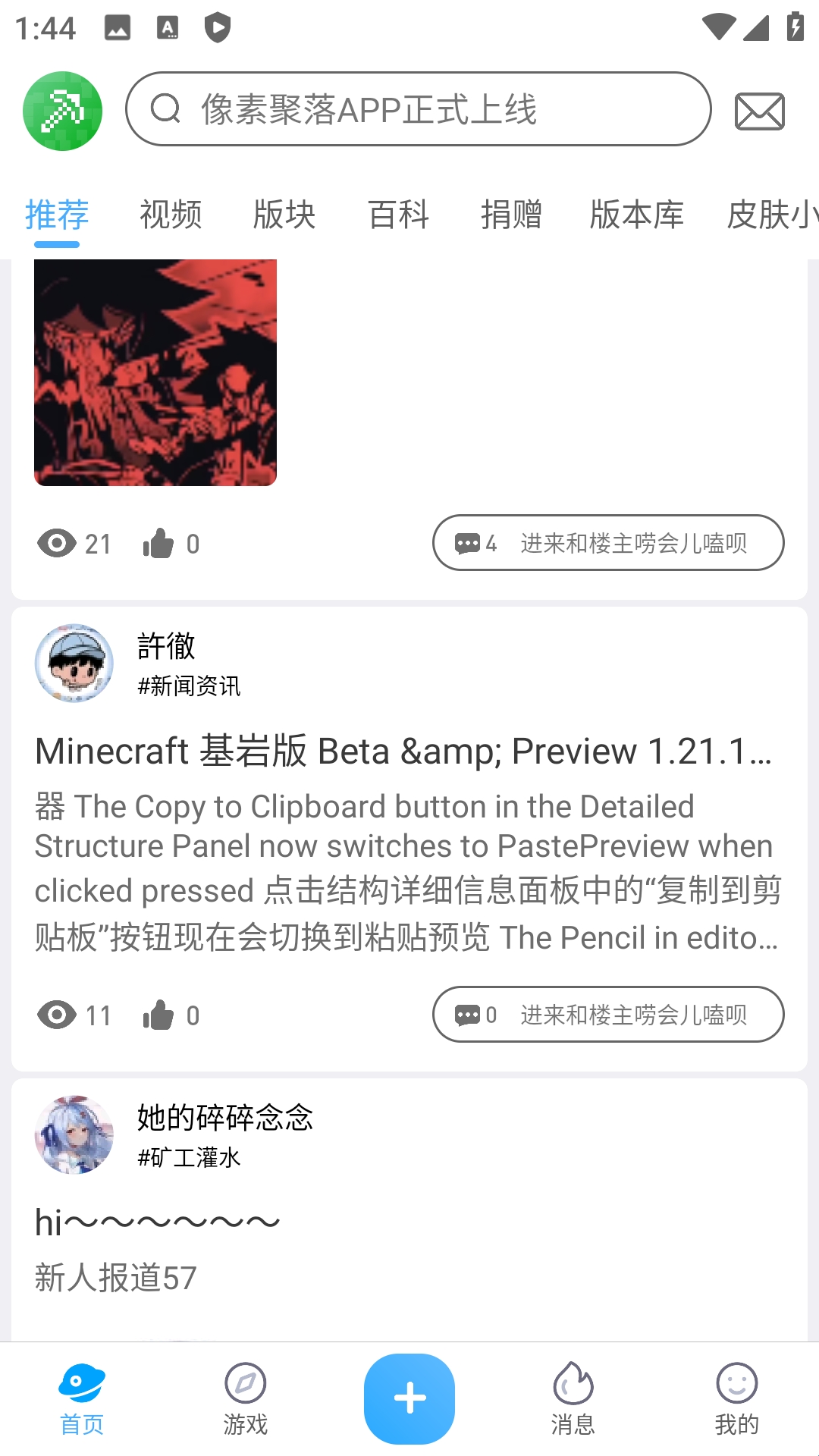Viewport: 819px width, 1456px height.
Task: Tap the search box 像素聚落APP正式上线
Action: (x=418, y=109)
